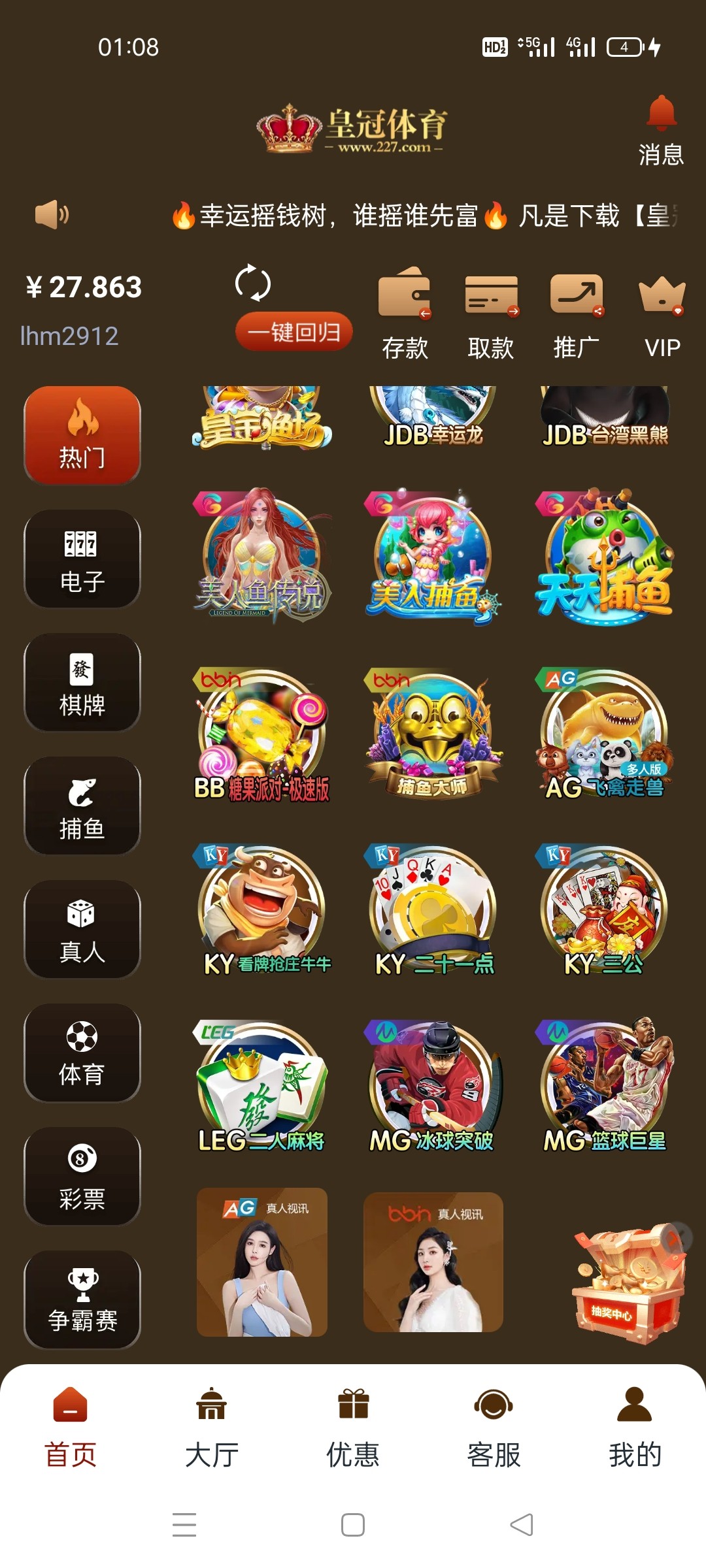Open the 客服 customer service tab
Image resolution: width=706 pixels, height=1568 pixels.
coord(494,1427)
